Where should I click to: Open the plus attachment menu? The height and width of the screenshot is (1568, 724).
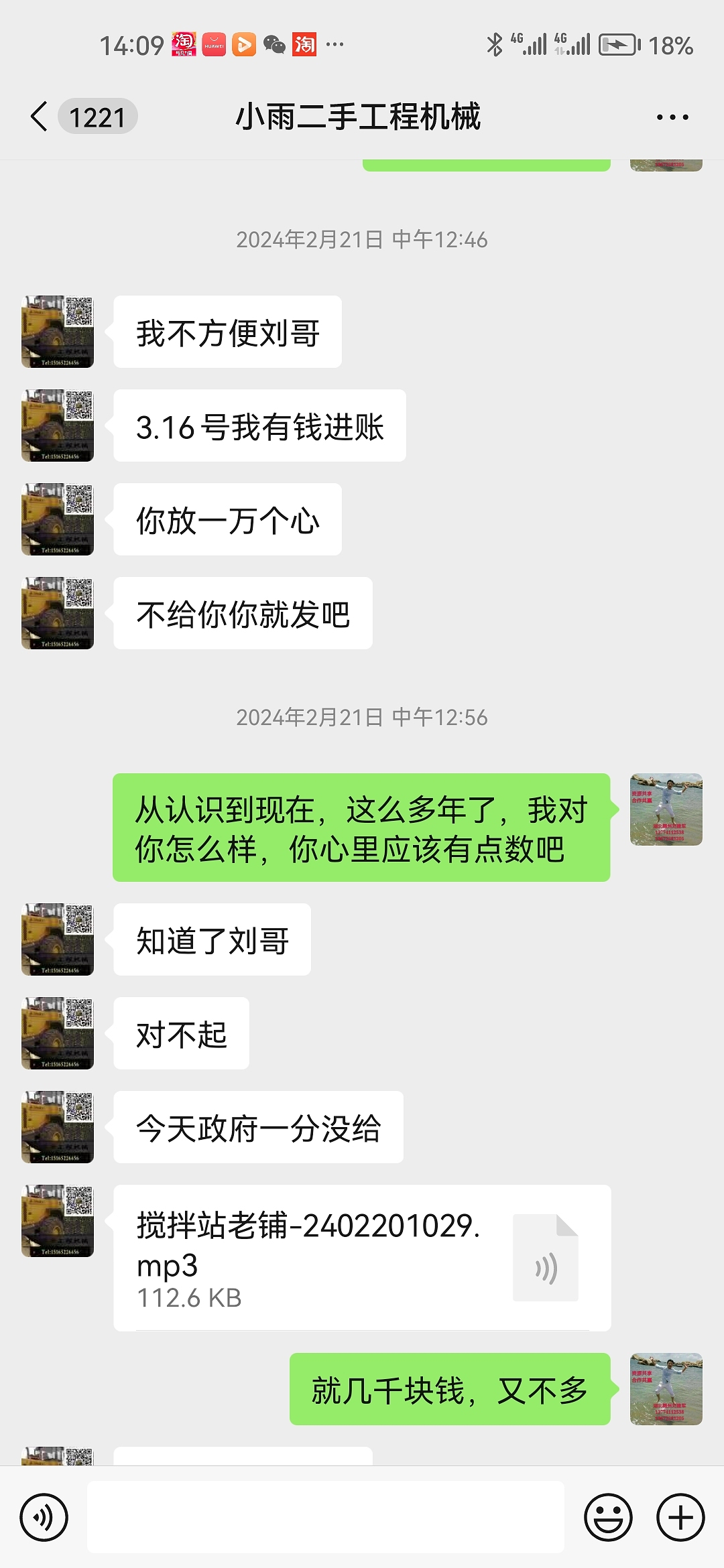680,1517
